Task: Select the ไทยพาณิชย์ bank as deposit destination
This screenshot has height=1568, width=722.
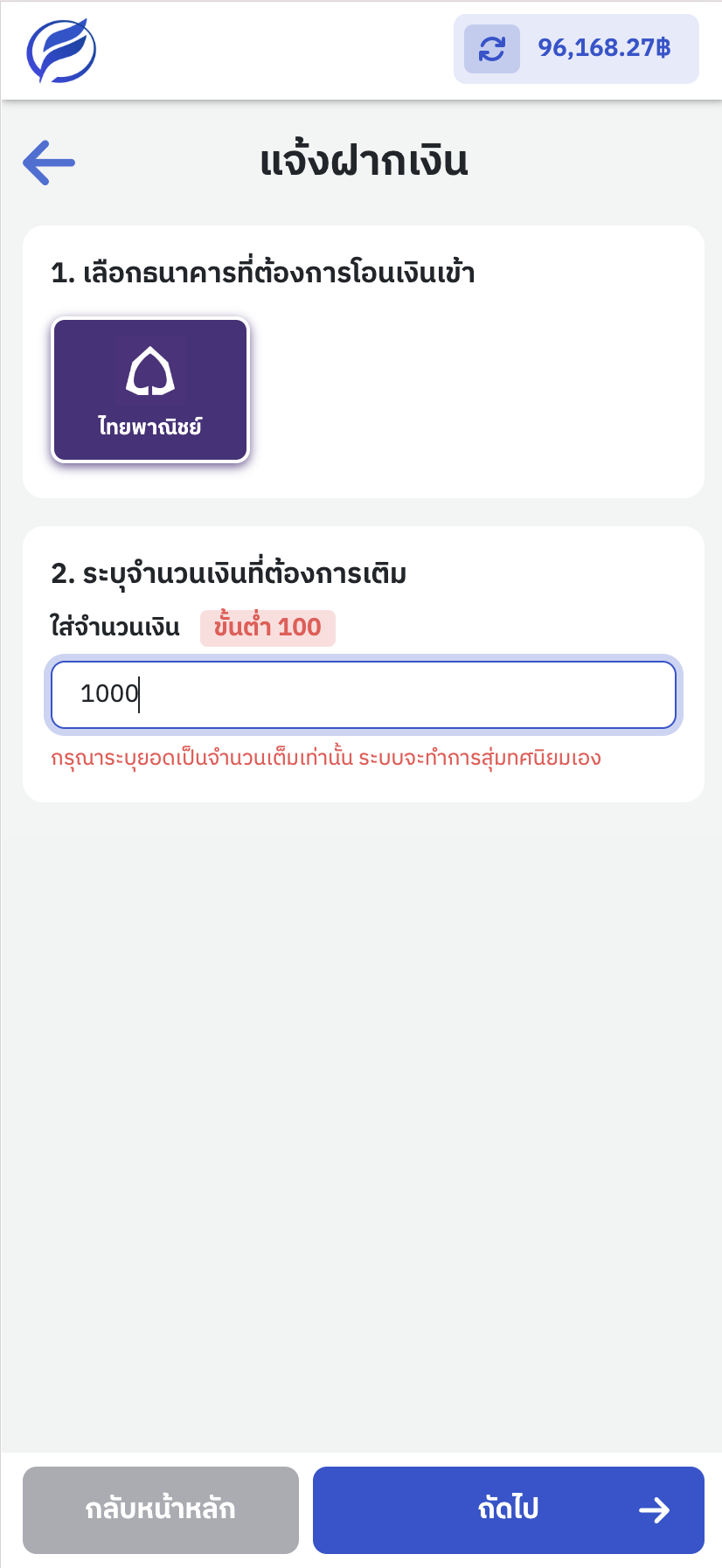Action: 149,390
